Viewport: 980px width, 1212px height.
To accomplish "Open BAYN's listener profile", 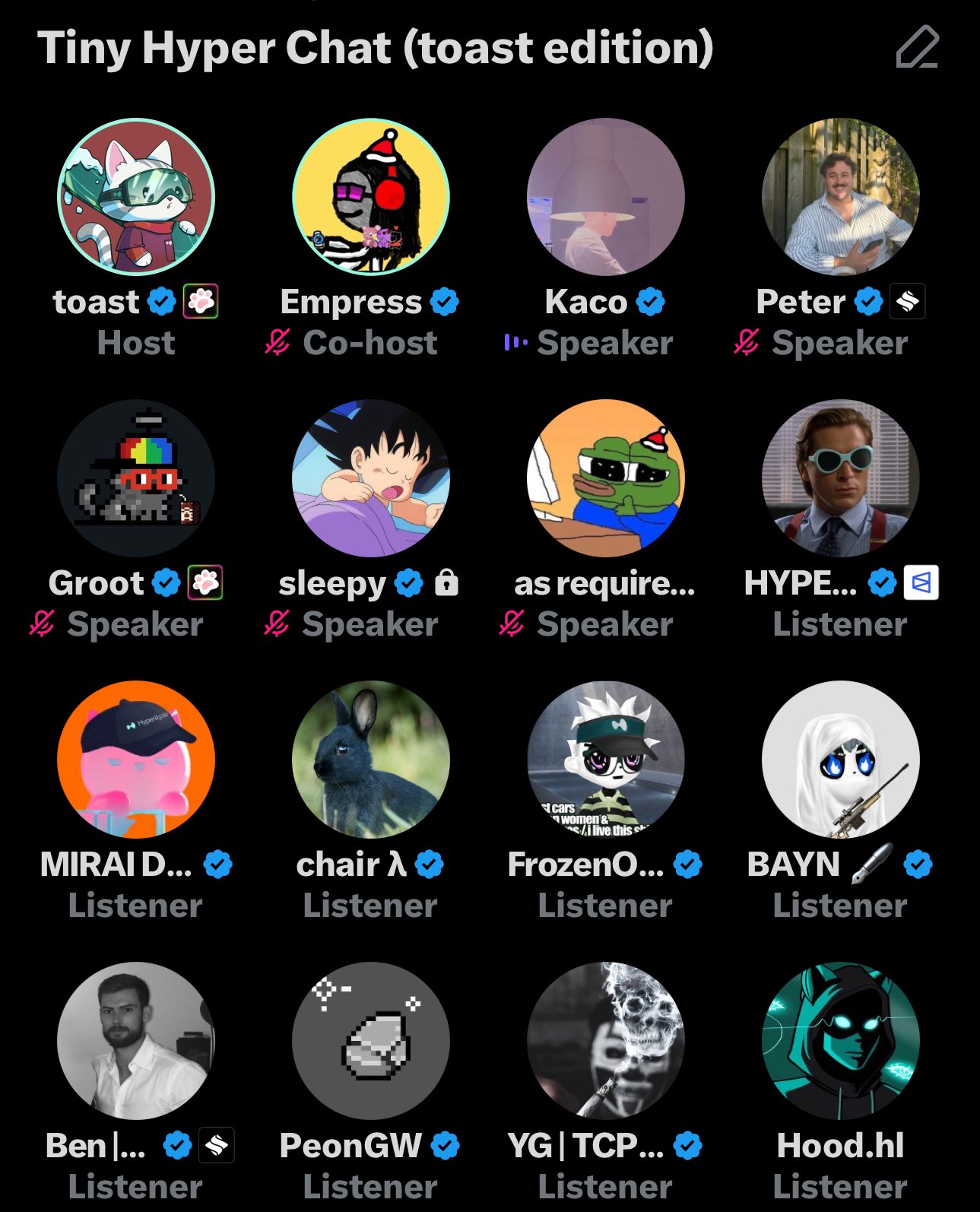I will (840, 760).
